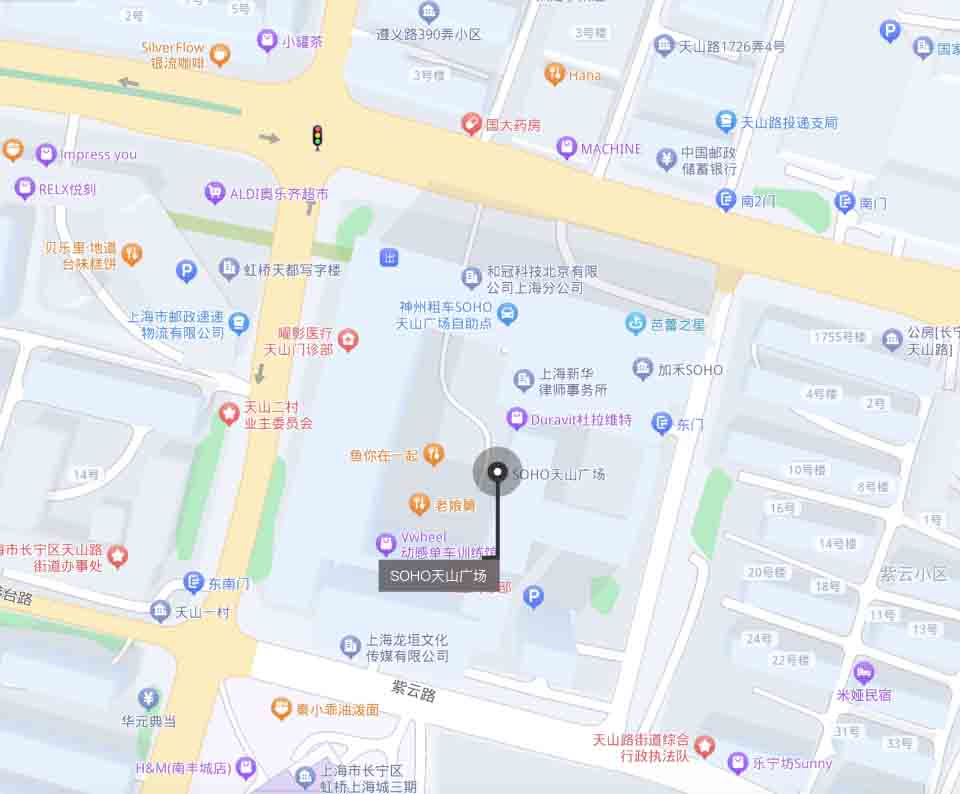Select the SilverFlow银流咖啡 cafe marker

pyautogui.click(x=220, y=55)
